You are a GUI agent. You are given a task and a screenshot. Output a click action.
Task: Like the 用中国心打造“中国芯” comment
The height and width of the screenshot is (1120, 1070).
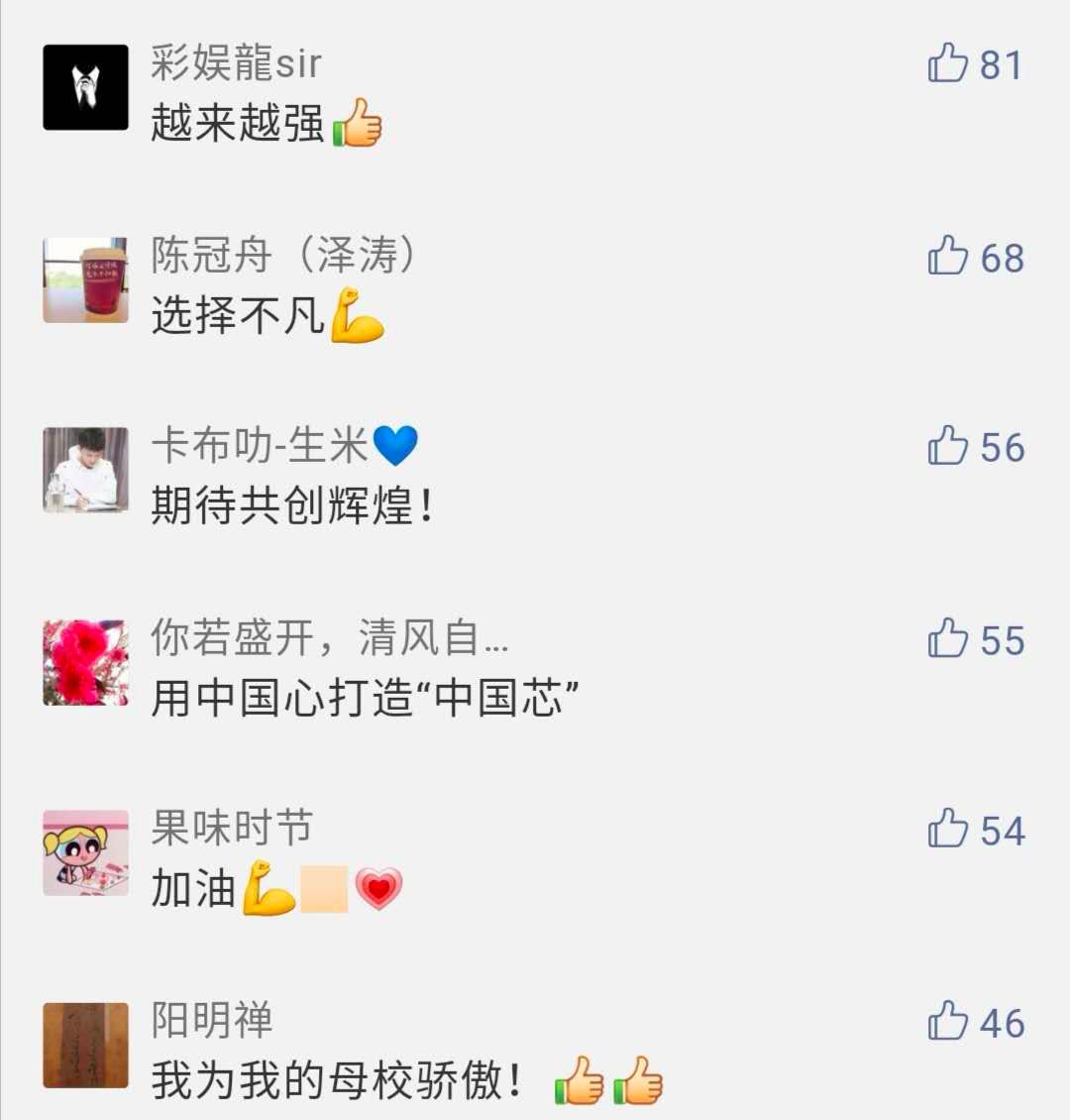pos(948,638)
